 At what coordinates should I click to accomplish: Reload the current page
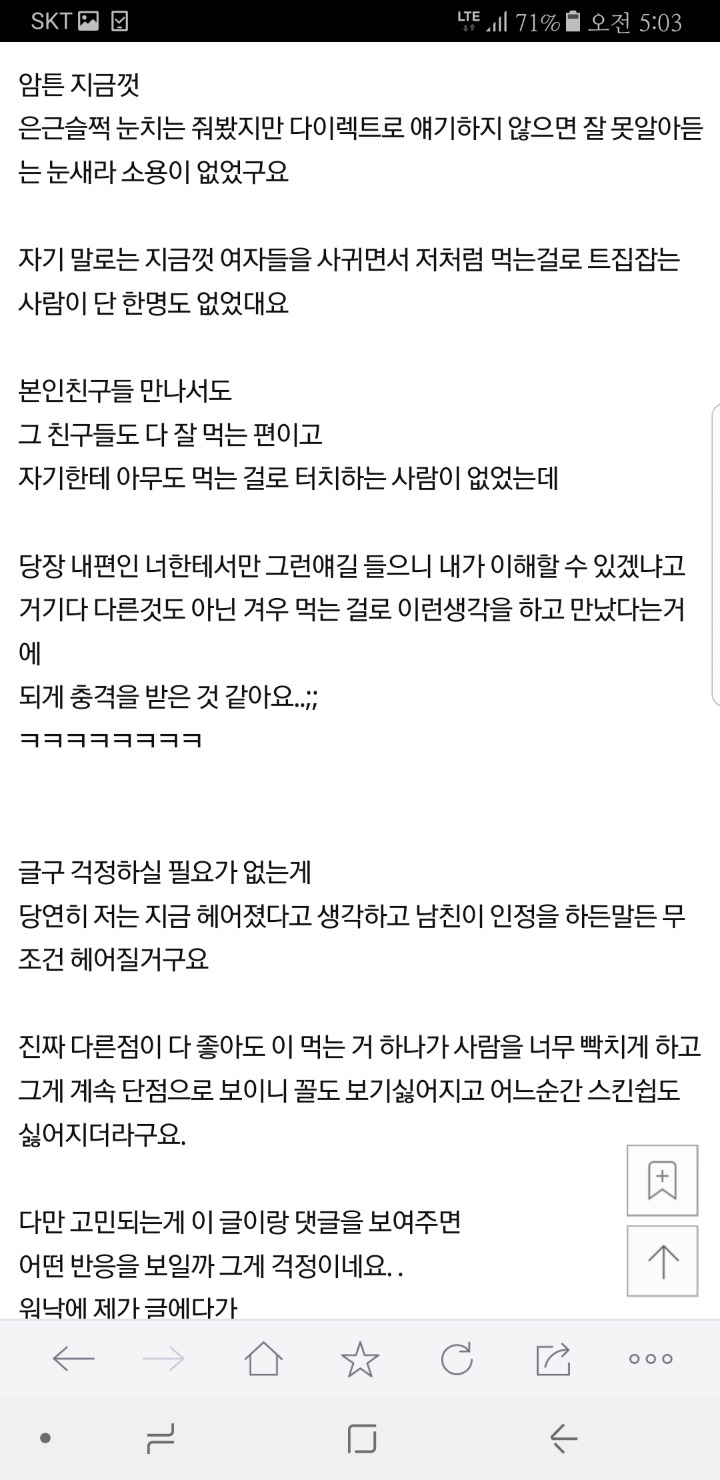[456, 1358]
